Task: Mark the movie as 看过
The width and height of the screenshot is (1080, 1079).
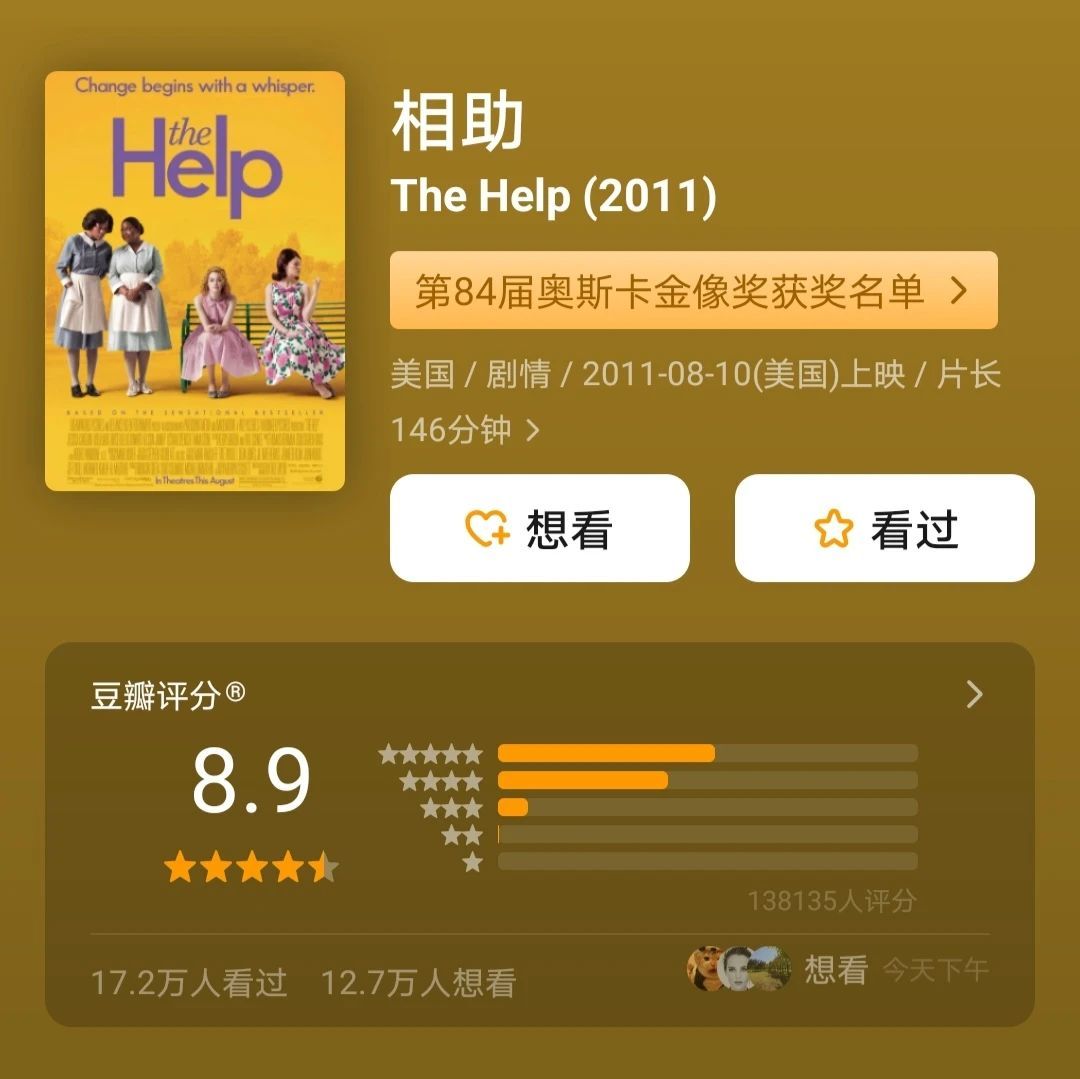Action: pyautogui.click(x=884, y=528)
